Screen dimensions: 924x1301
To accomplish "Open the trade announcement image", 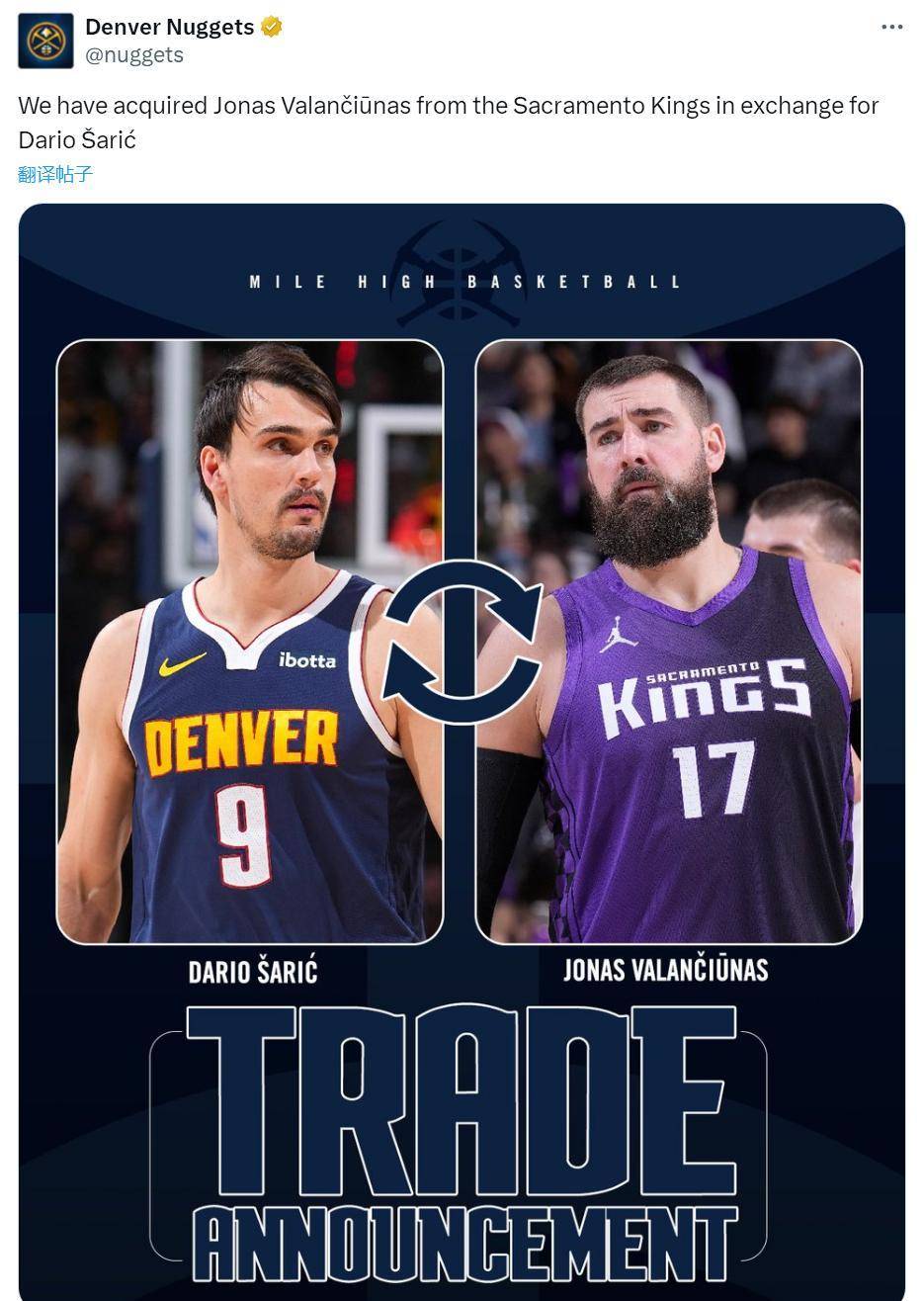I will tap(462, 751).
